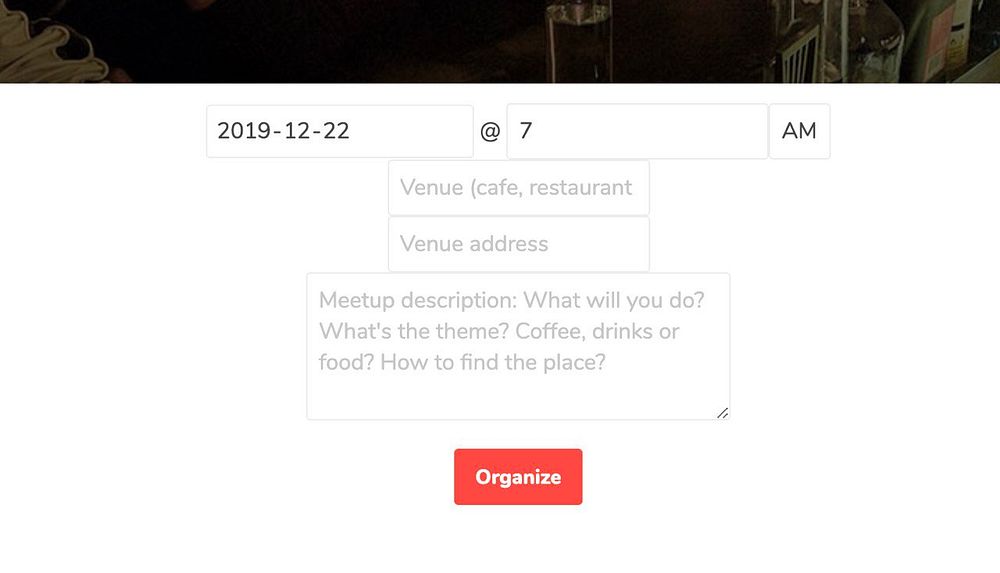
Task: Tap the red Organize button
Action: click(x=518, y=477)
